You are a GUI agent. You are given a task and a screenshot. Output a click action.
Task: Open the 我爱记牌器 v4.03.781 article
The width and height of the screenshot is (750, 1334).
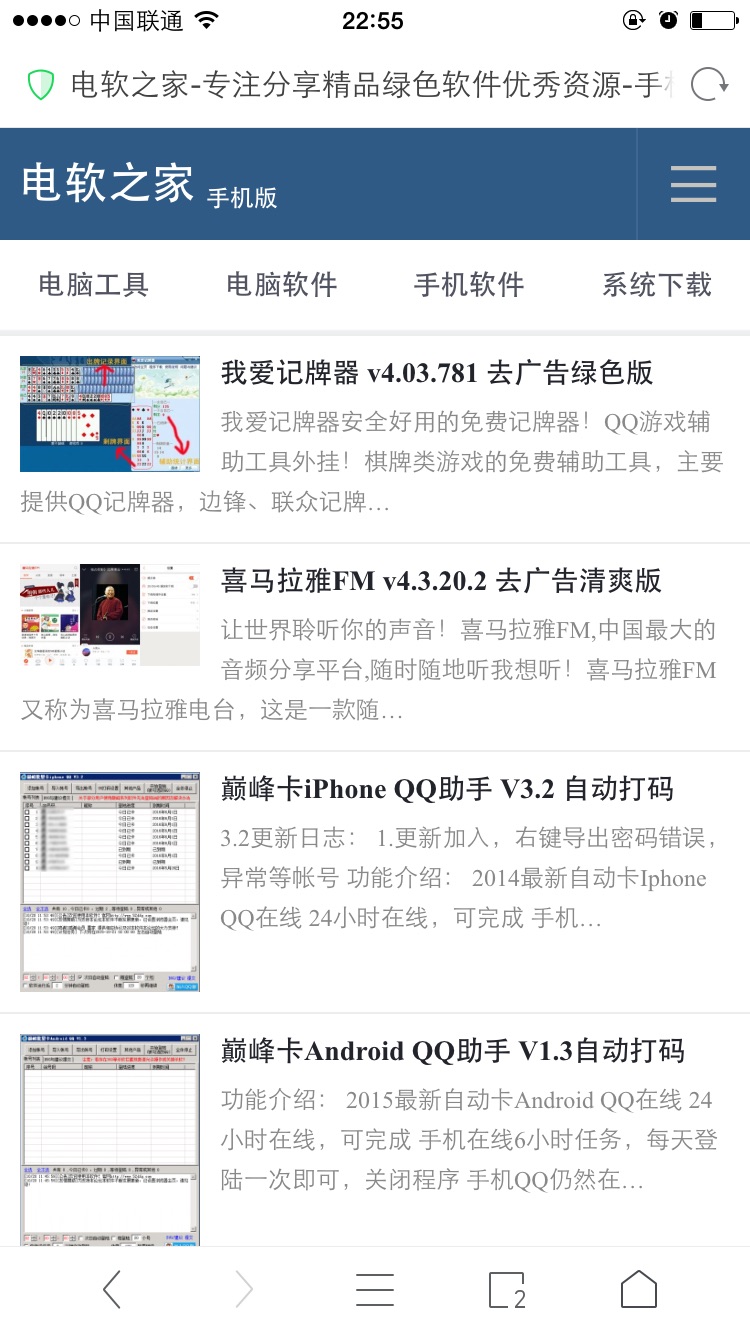pos(437,374)
